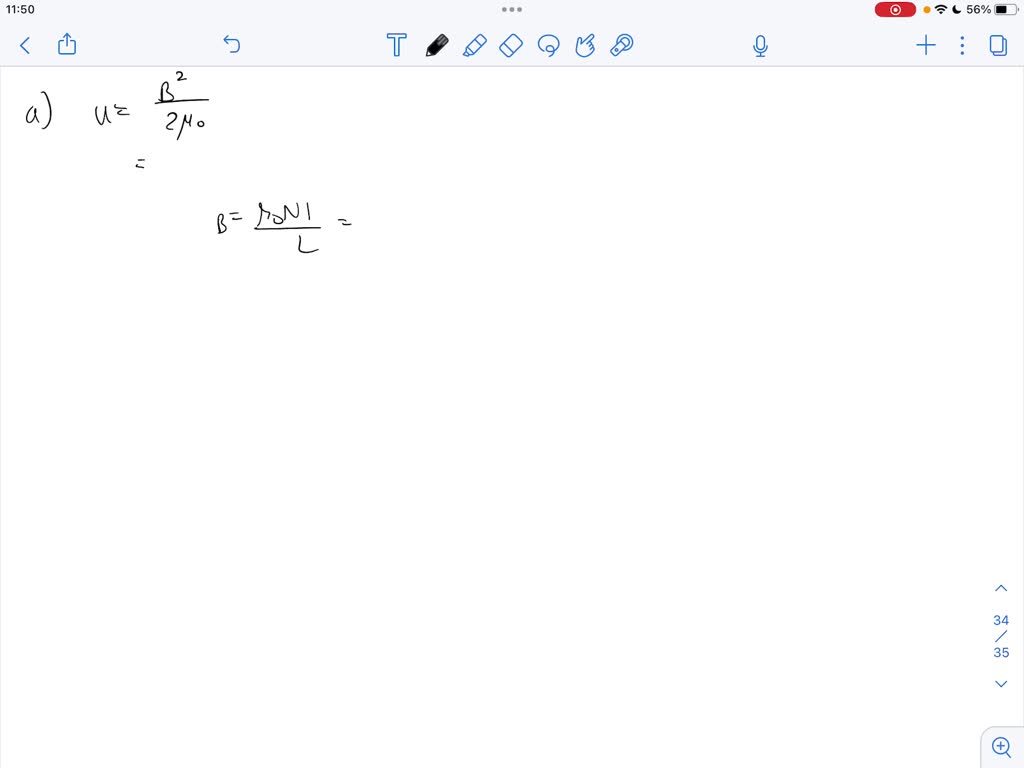
Task: Start audio recording with microphone
Action: pyautogui.click(x=760, y=45)
